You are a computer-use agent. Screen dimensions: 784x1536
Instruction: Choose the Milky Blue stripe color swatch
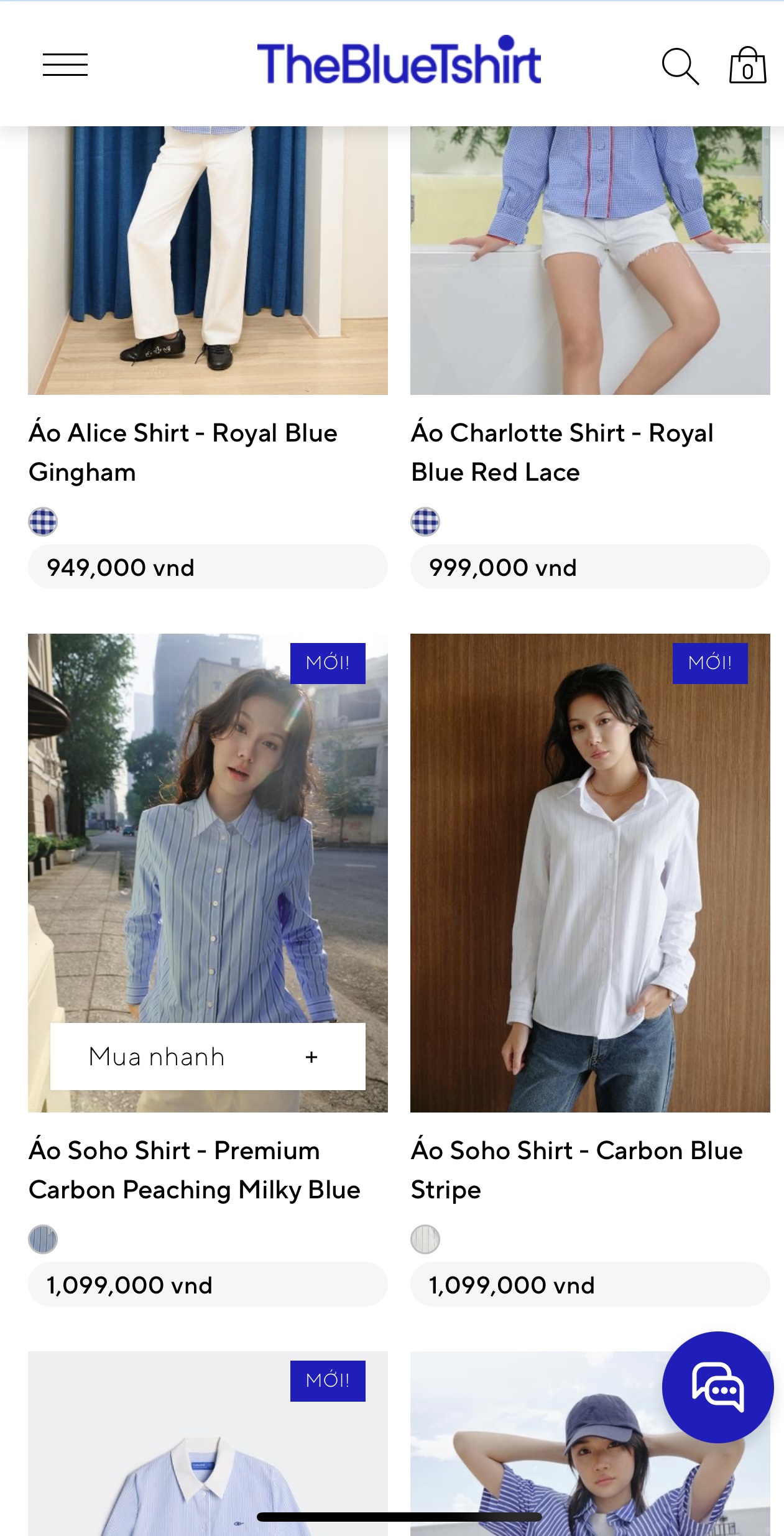click(x=43, y=1239)
